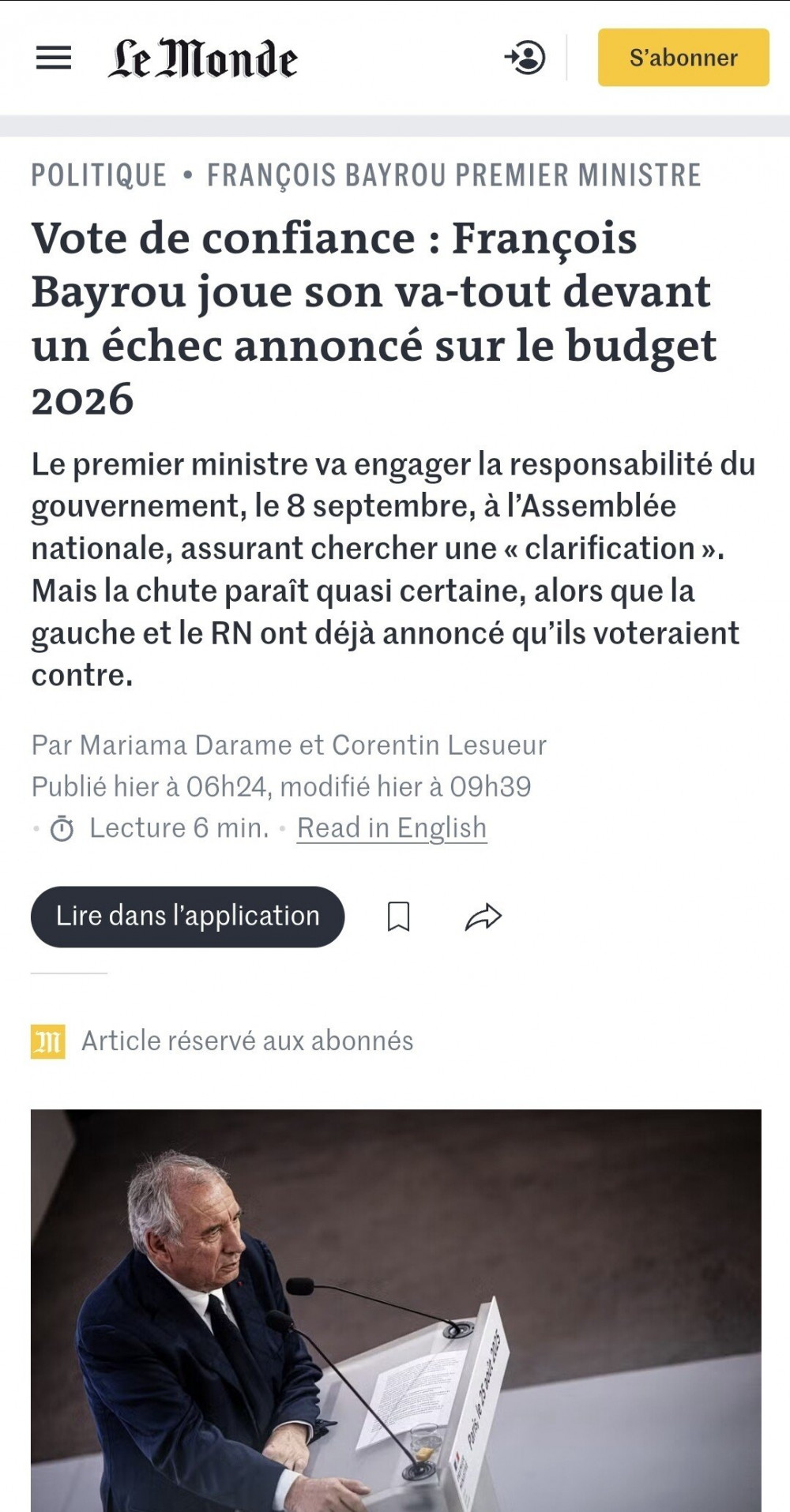
Task: Tap Lire dans l'application button
Action: point(187,916)
